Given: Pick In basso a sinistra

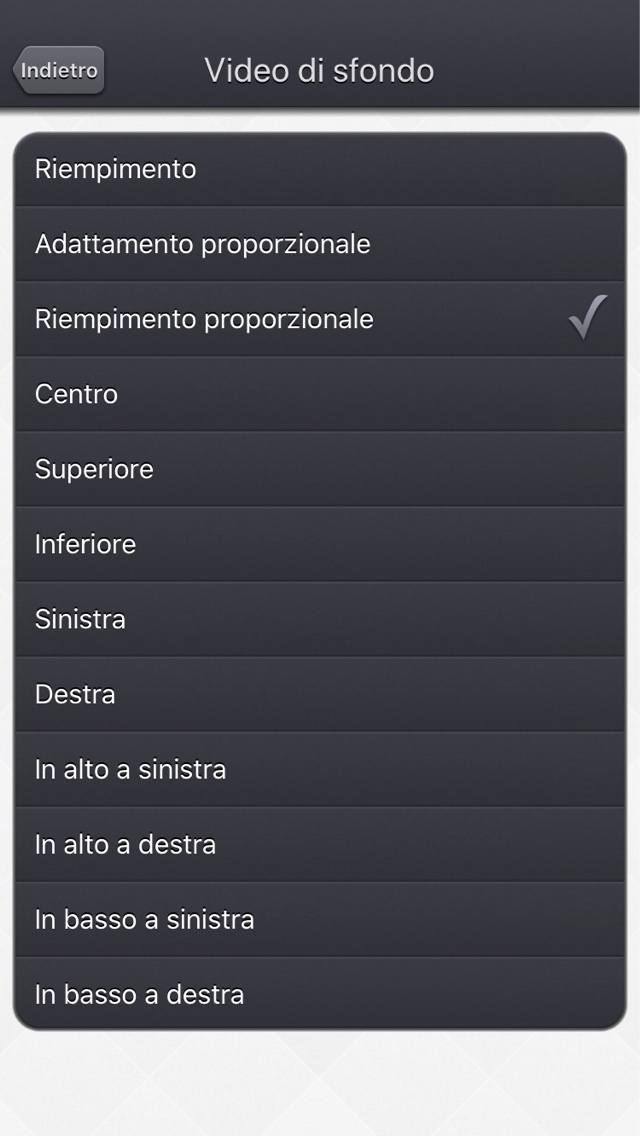Looking at the screenshot, I should pyautogui.click(x=320, y=919).
